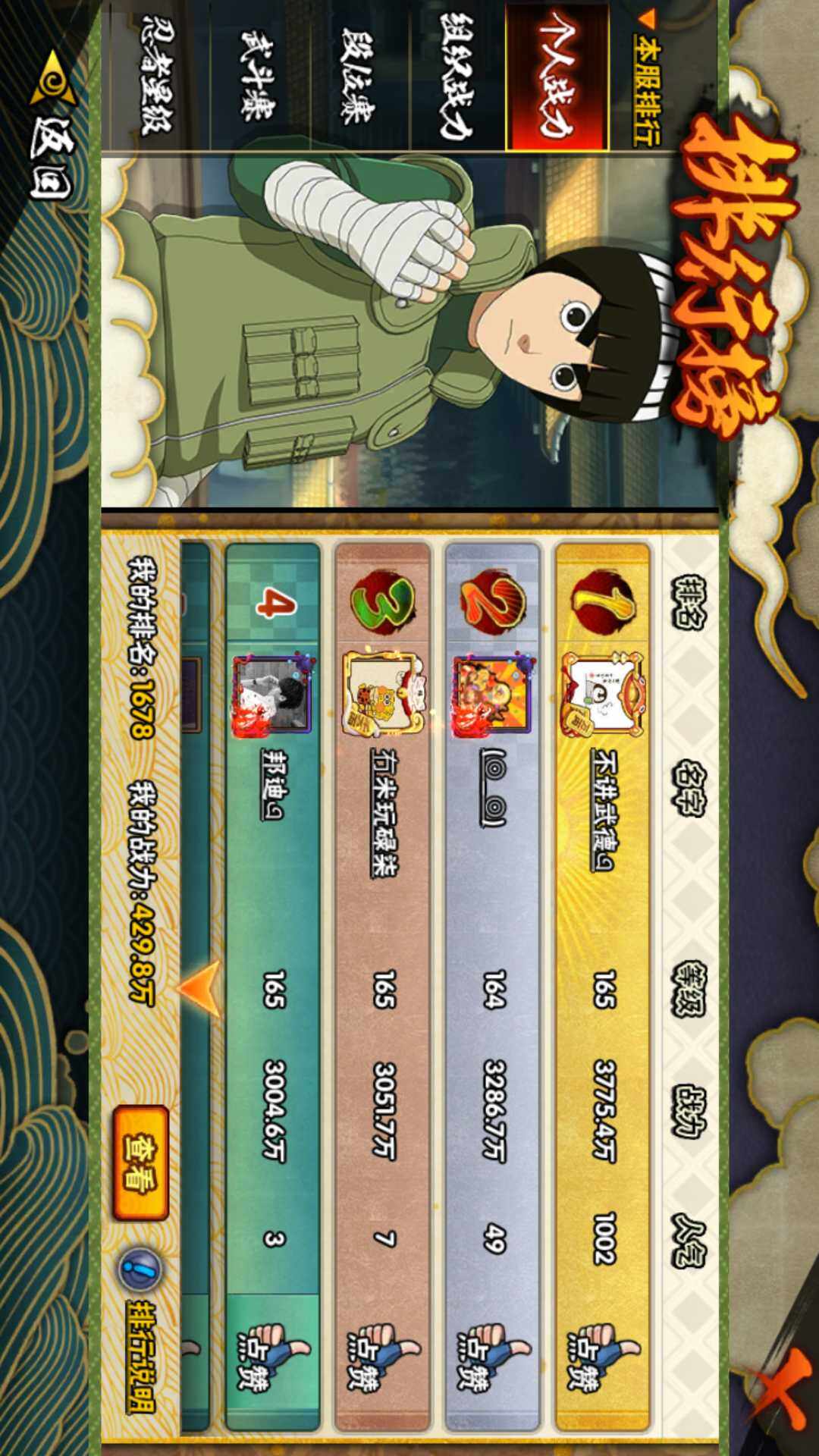Give a 点赞 to the rank 2 player
The width and height of the screenshot is (819, 1456).
click(493, 1357)
